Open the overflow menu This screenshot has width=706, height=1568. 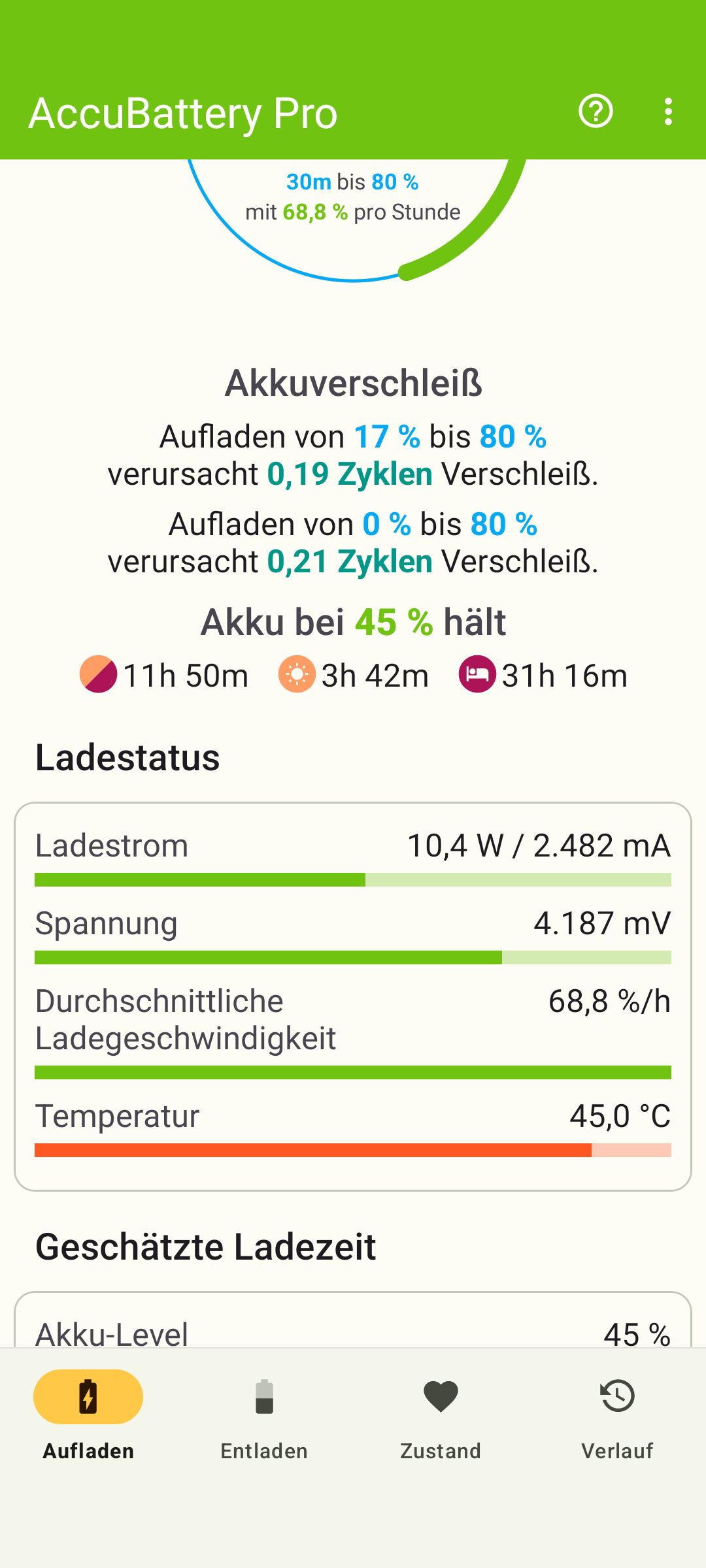(x=667, y=112)
